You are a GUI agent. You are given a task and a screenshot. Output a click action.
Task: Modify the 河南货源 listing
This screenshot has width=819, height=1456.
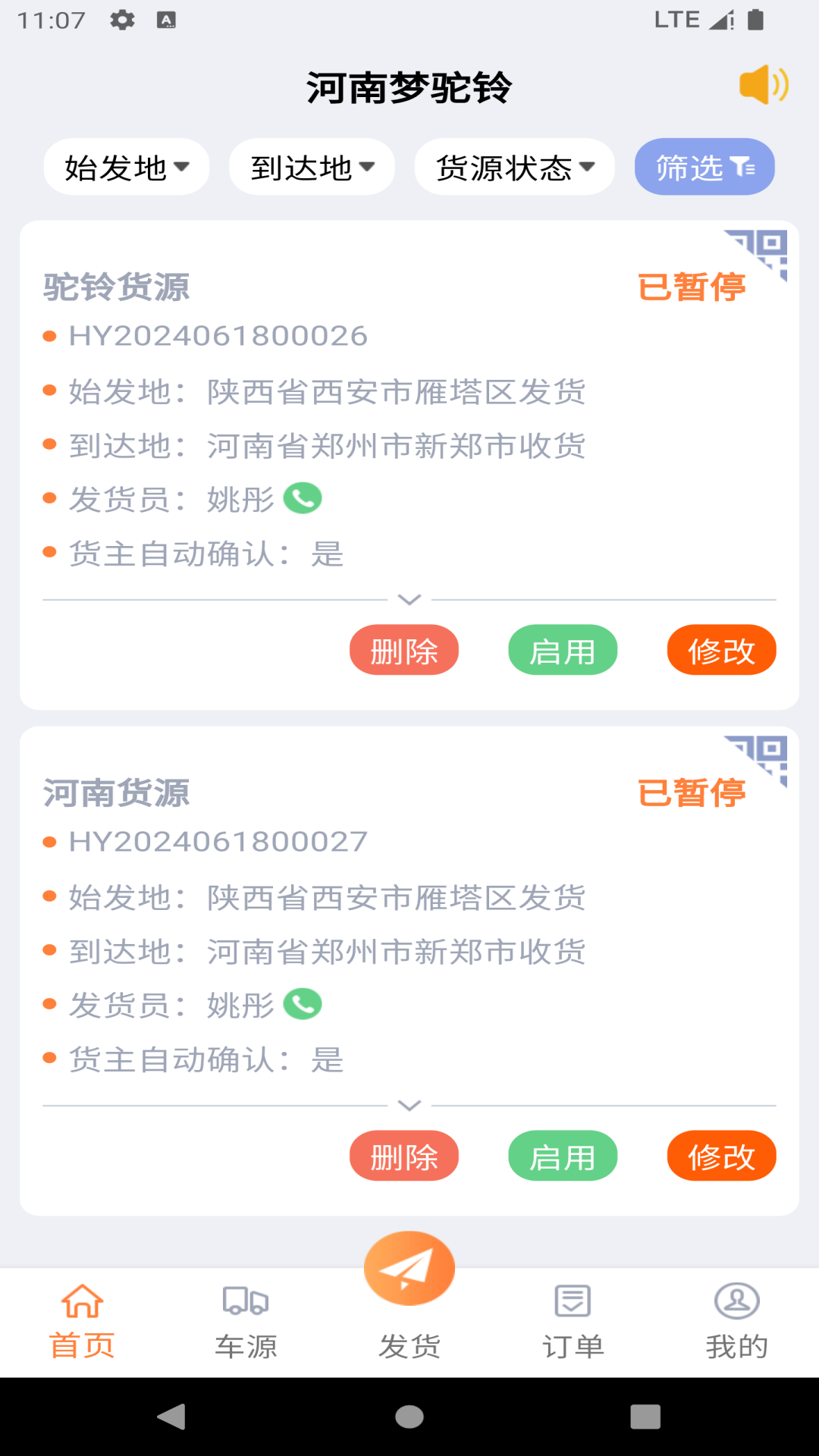(722, 1156)
